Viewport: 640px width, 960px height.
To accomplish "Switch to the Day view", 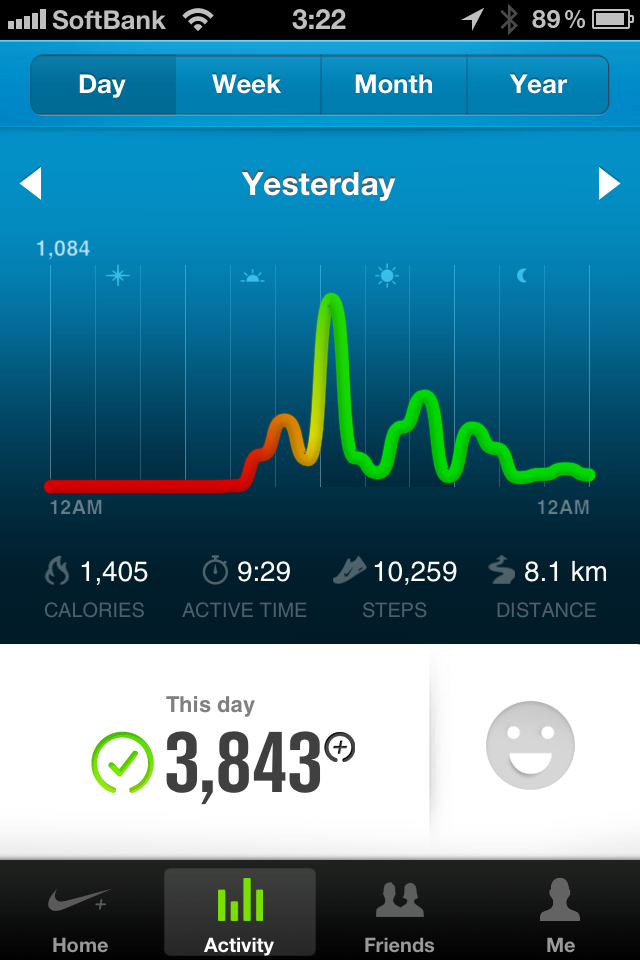I will click(x=103, y=85).
